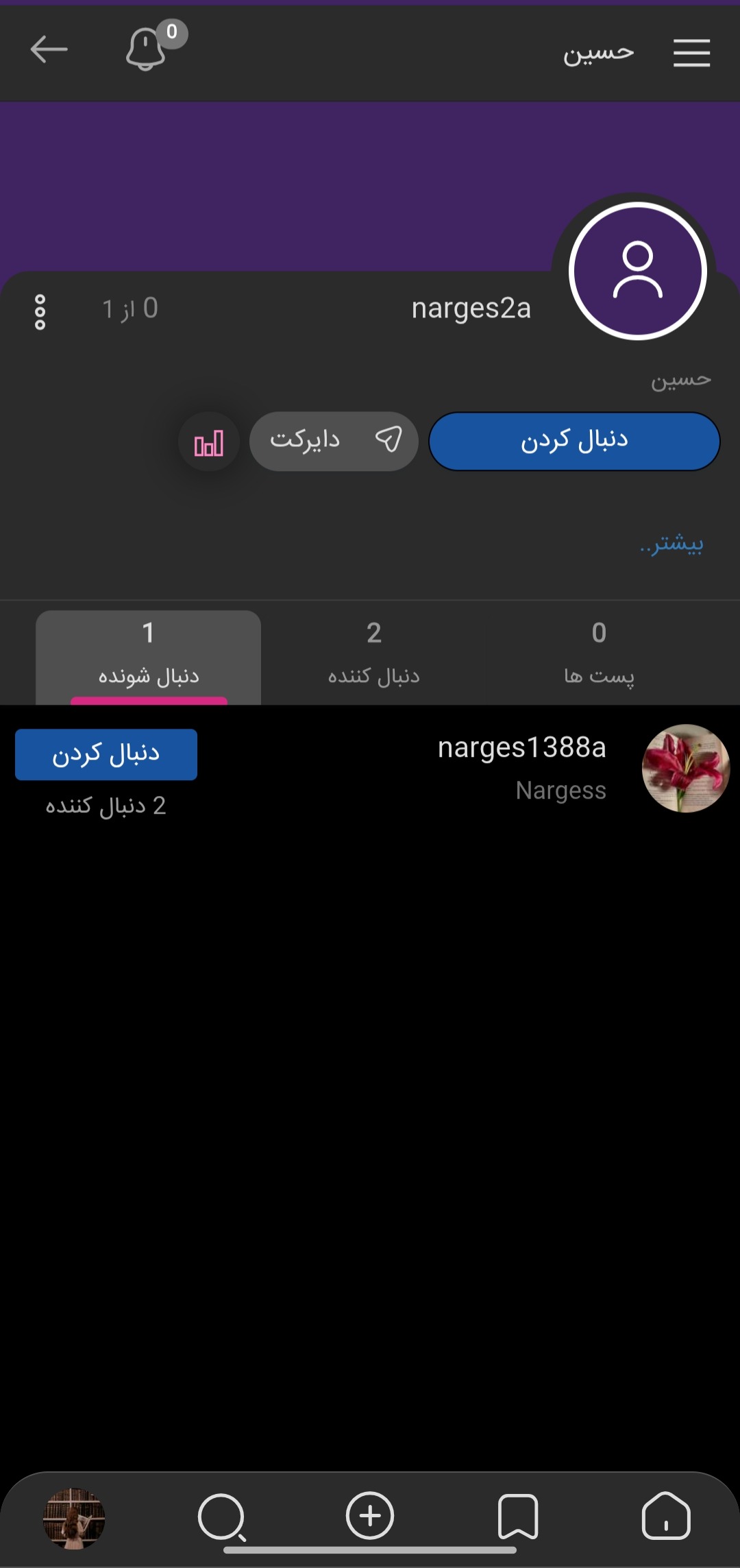
Task: Send a direct message via دایرکت
Action: click(334, 441)
